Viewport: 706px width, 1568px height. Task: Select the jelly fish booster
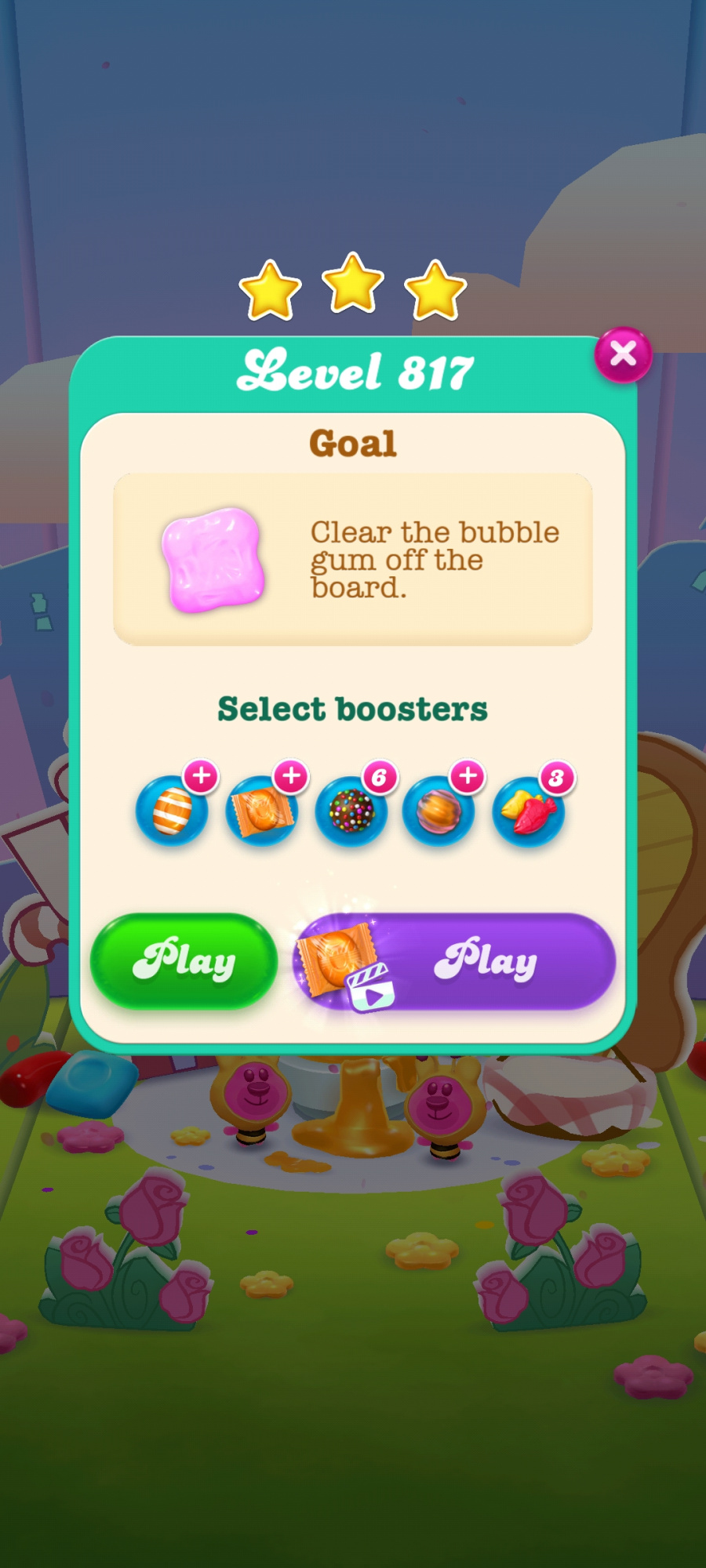(x=529, y=811)
